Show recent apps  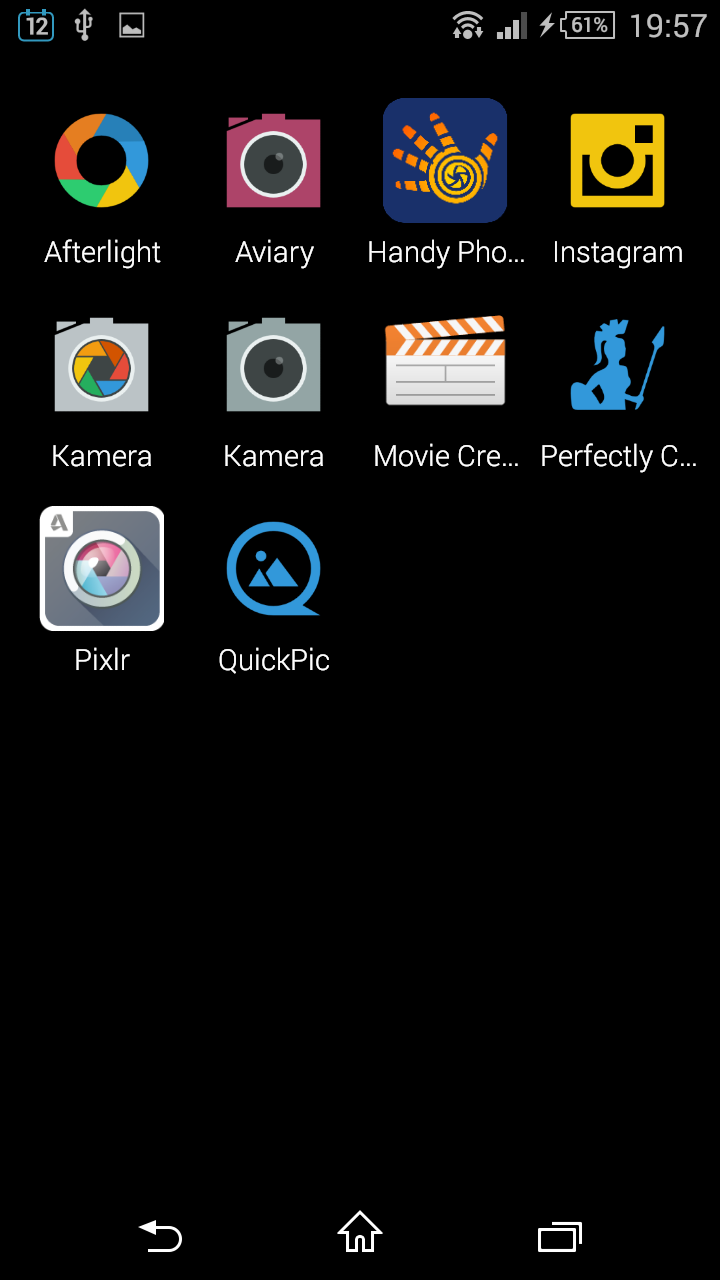560,1236
